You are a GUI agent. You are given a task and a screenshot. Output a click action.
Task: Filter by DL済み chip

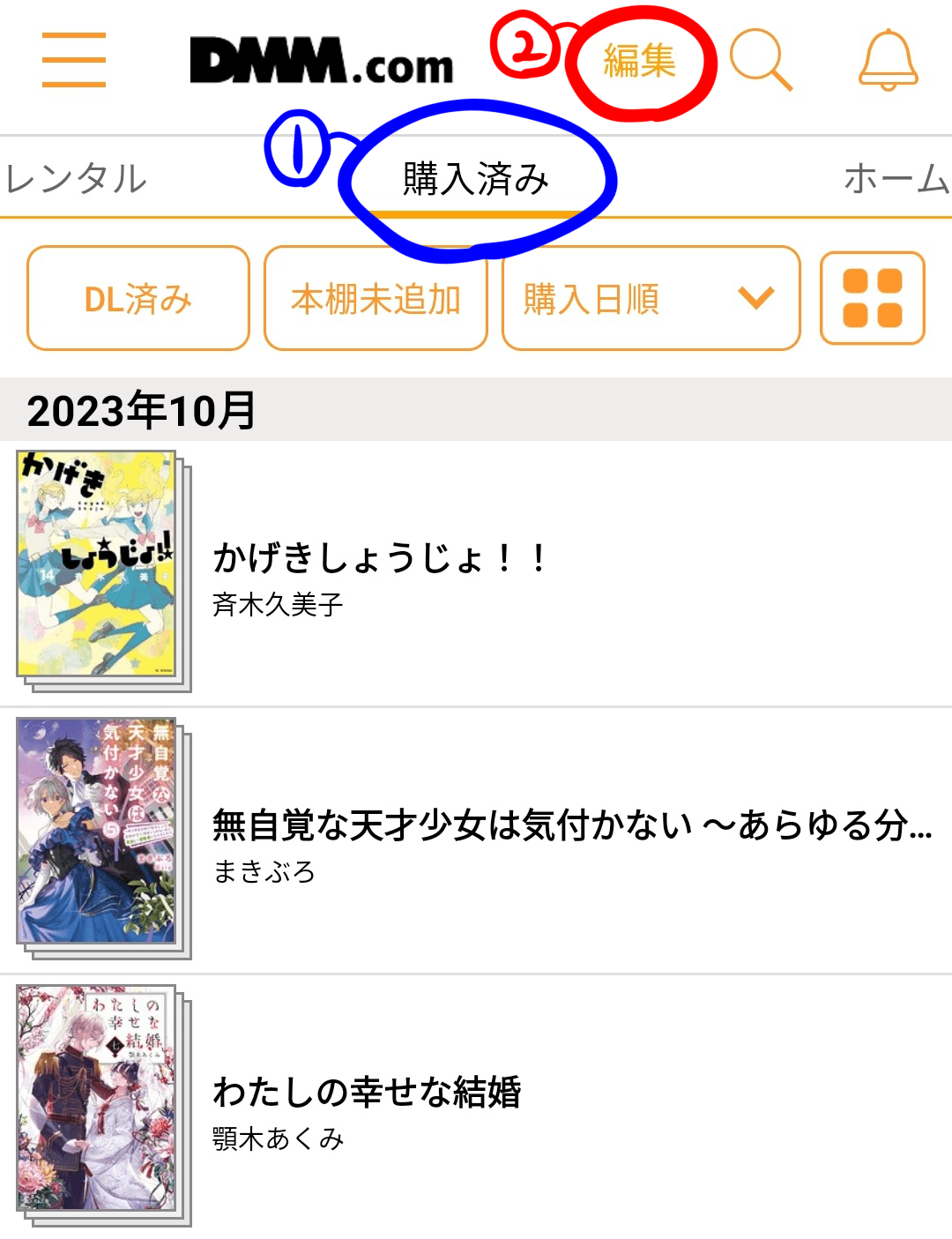(138, 299)
